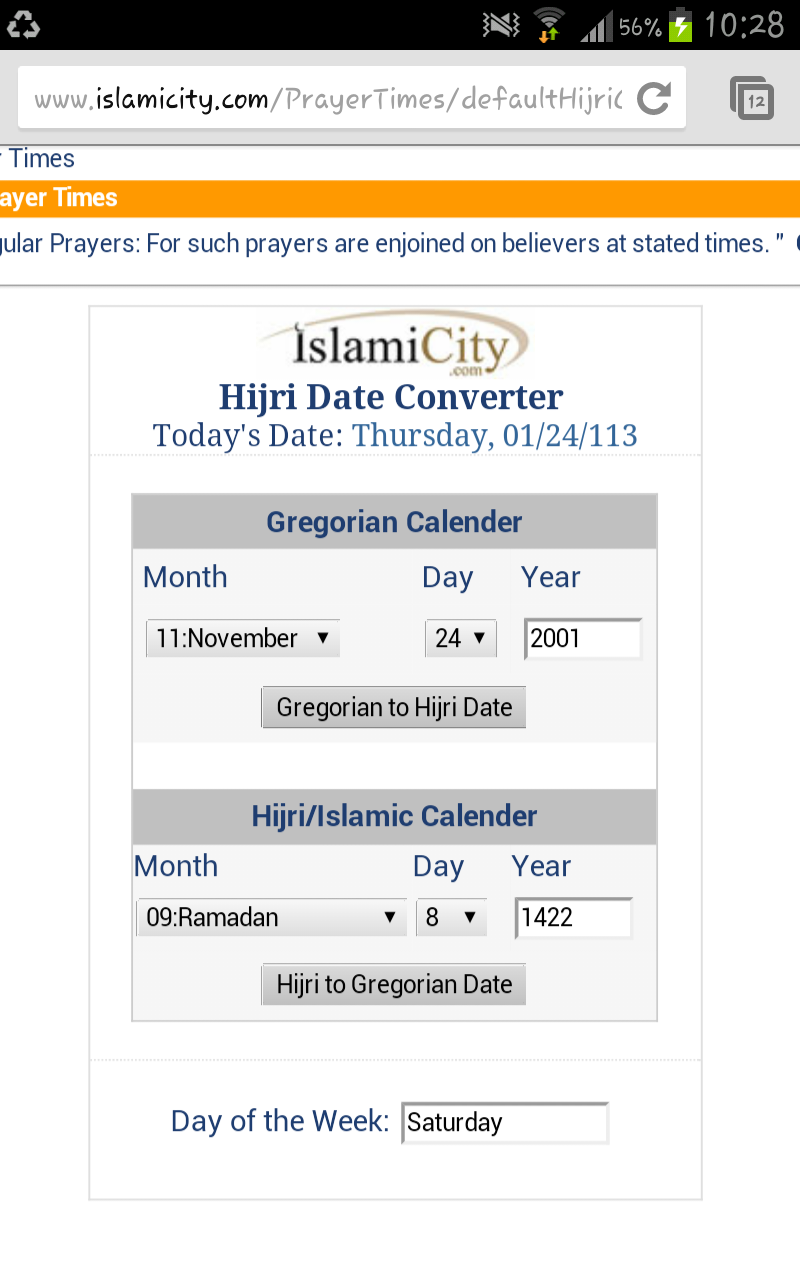This screenshot has height=1280, width=800.
Task: Open the Hijri day dropdown
Action: [451, 917]
